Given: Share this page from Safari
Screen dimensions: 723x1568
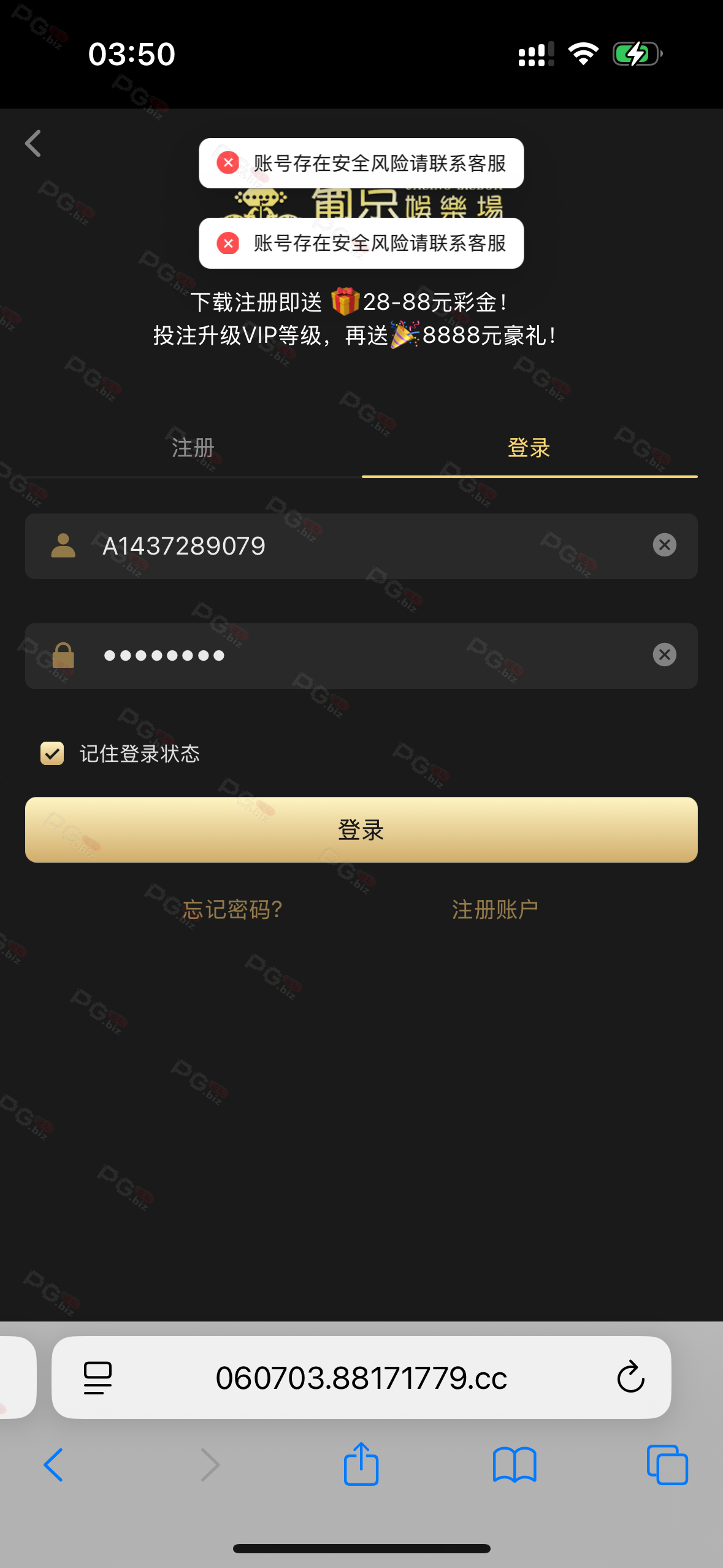Looking at the screenshot, I should pyautogui.click(x=361, y=1464).
